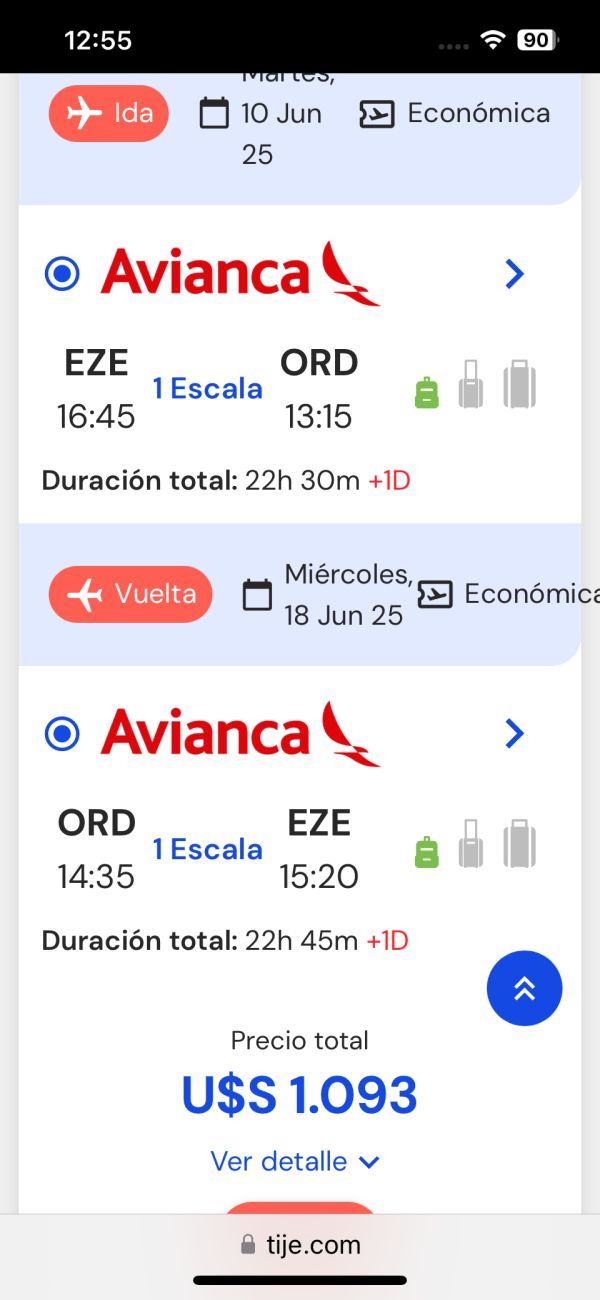Viewport: 600px width, 1300px height.
Task: View the 1 Escala stop info for EZE-ORD
Action: pos(207,389)
